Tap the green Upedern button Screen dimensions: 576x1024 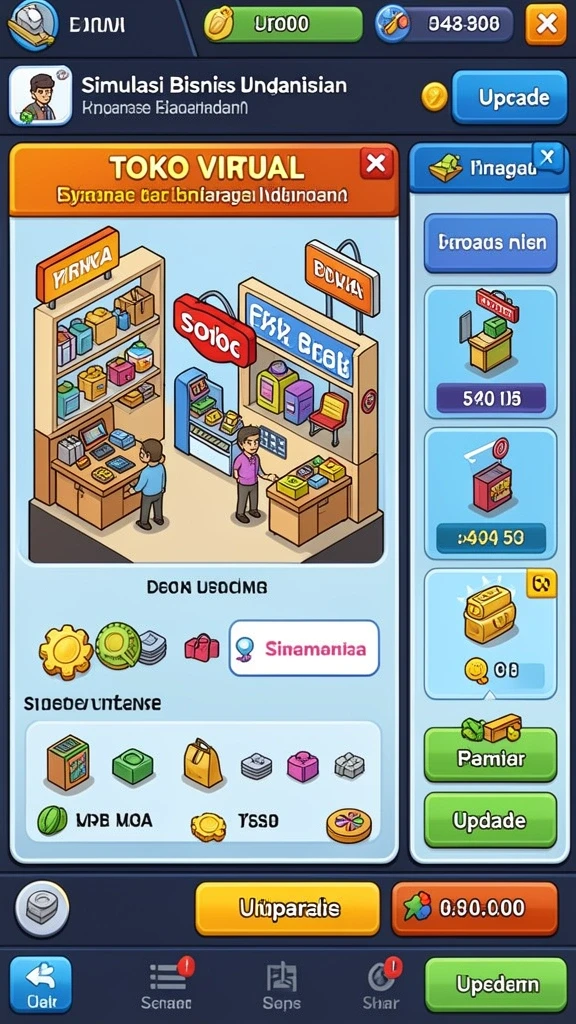pos(496,985)
